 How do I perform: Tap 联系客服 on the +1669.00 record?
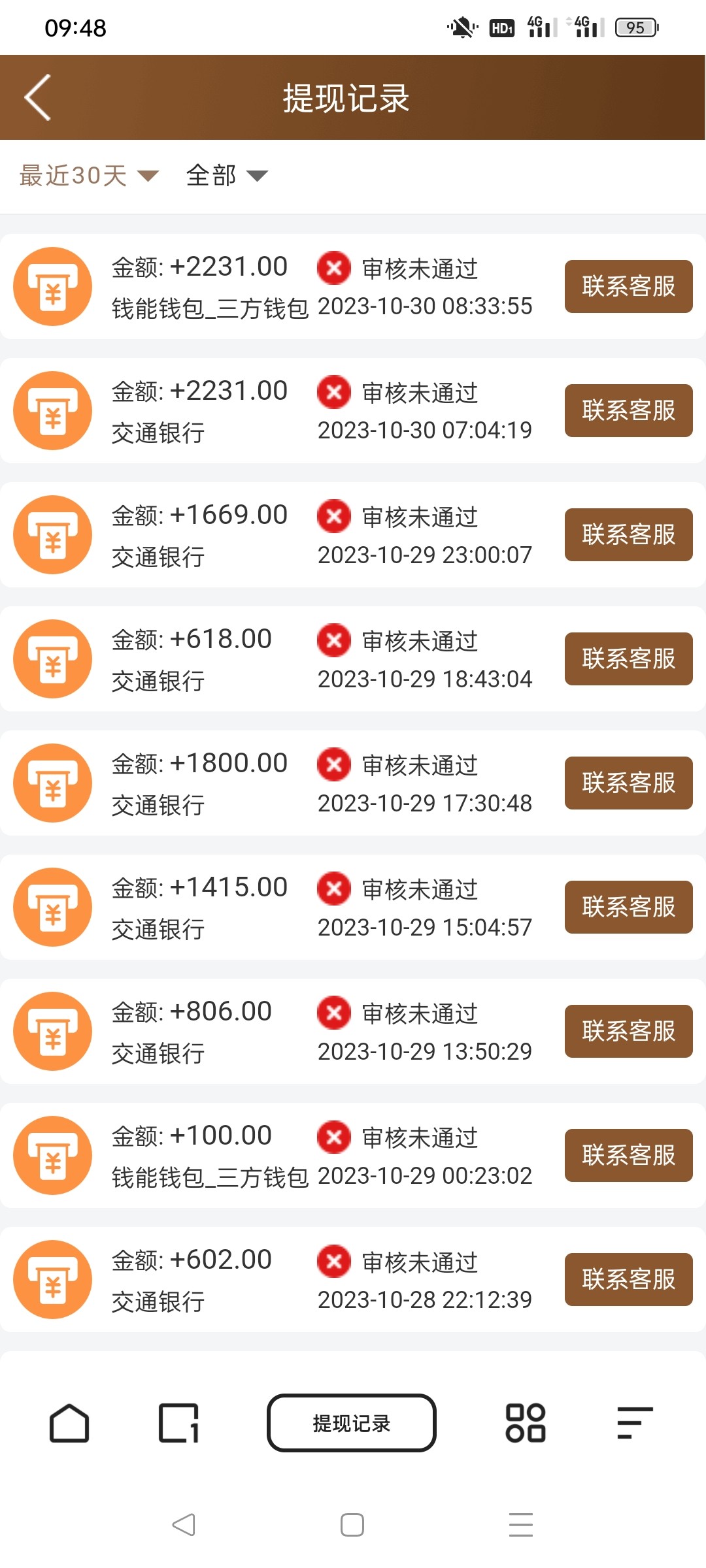click(628, 534)
